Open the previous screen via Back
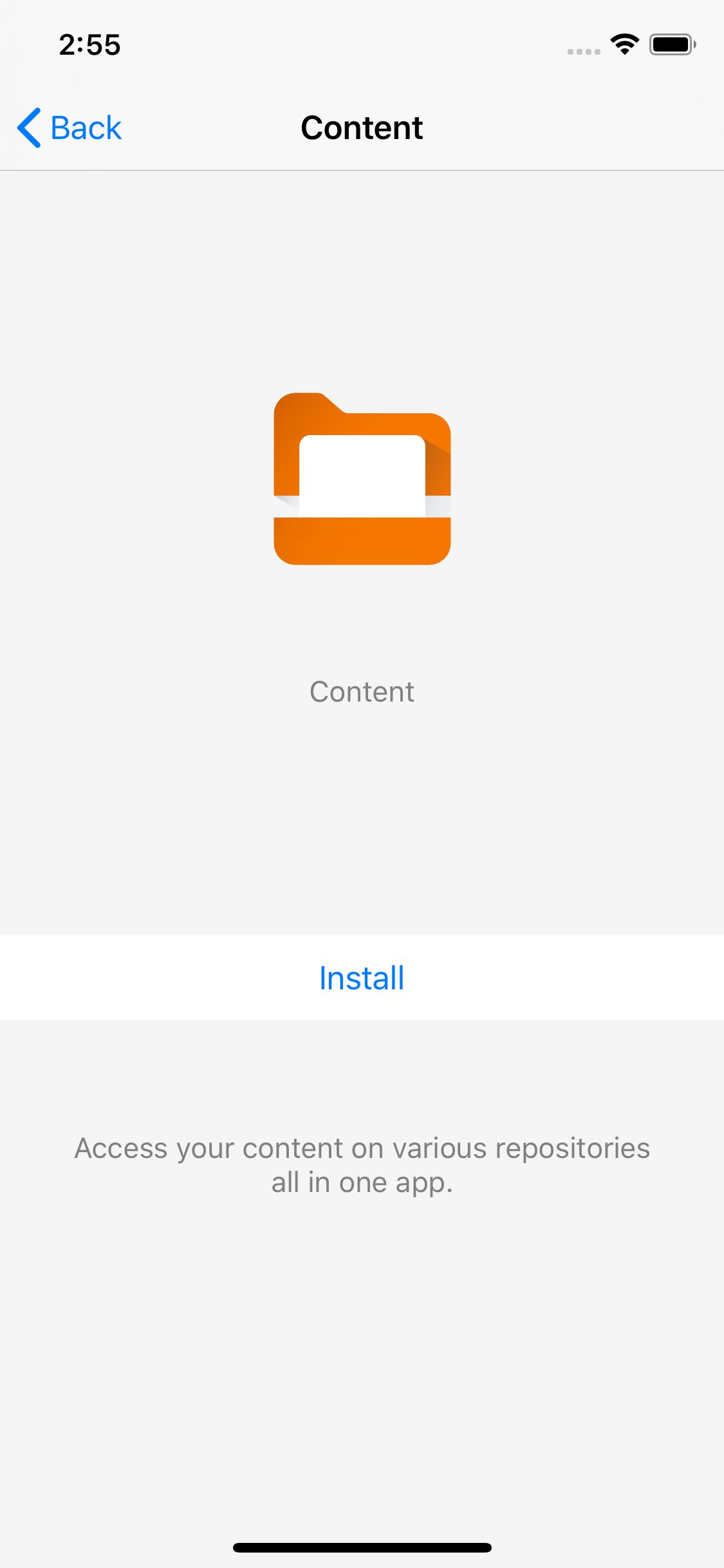This screenshot has height=1568, width=724. pos(68,128)
